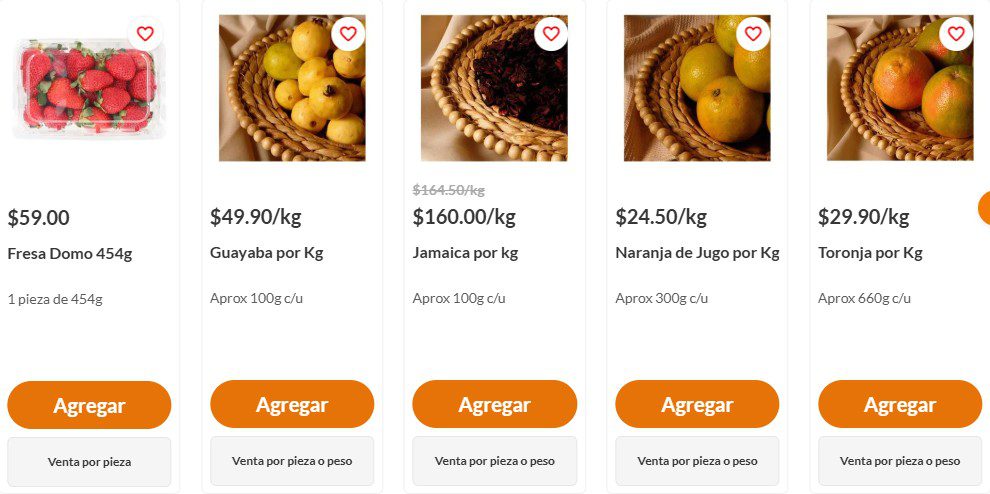
Task: Add Fresa Domo 454g to cart
Action: (89, 405)
